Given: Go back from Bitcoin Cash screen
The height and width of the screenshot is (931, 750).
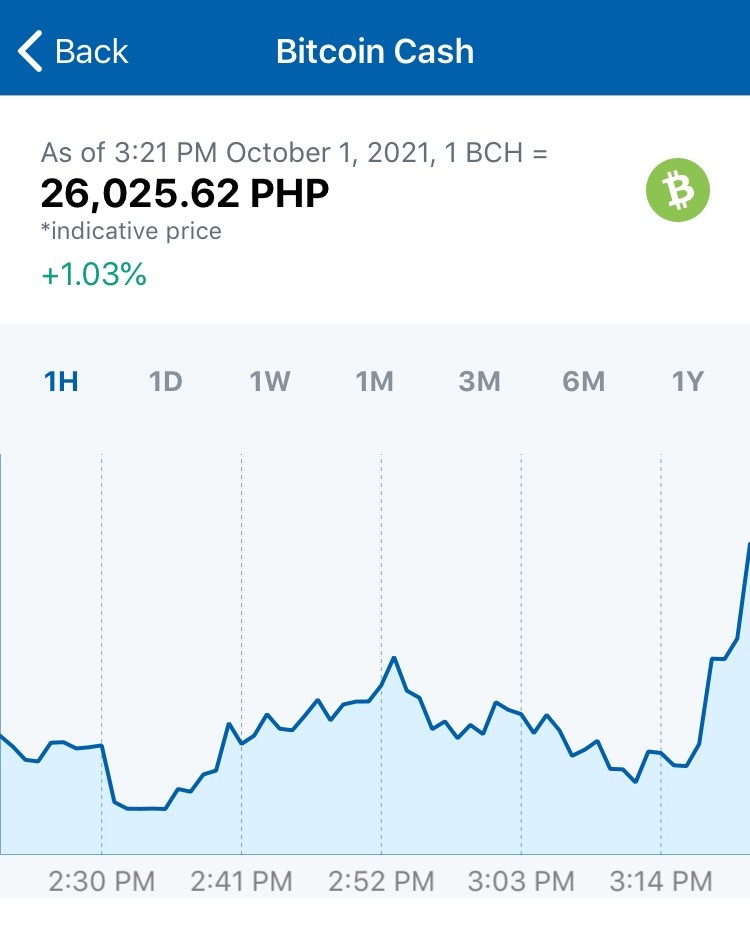Looking at the screenshot, I should tap(72, 51).
